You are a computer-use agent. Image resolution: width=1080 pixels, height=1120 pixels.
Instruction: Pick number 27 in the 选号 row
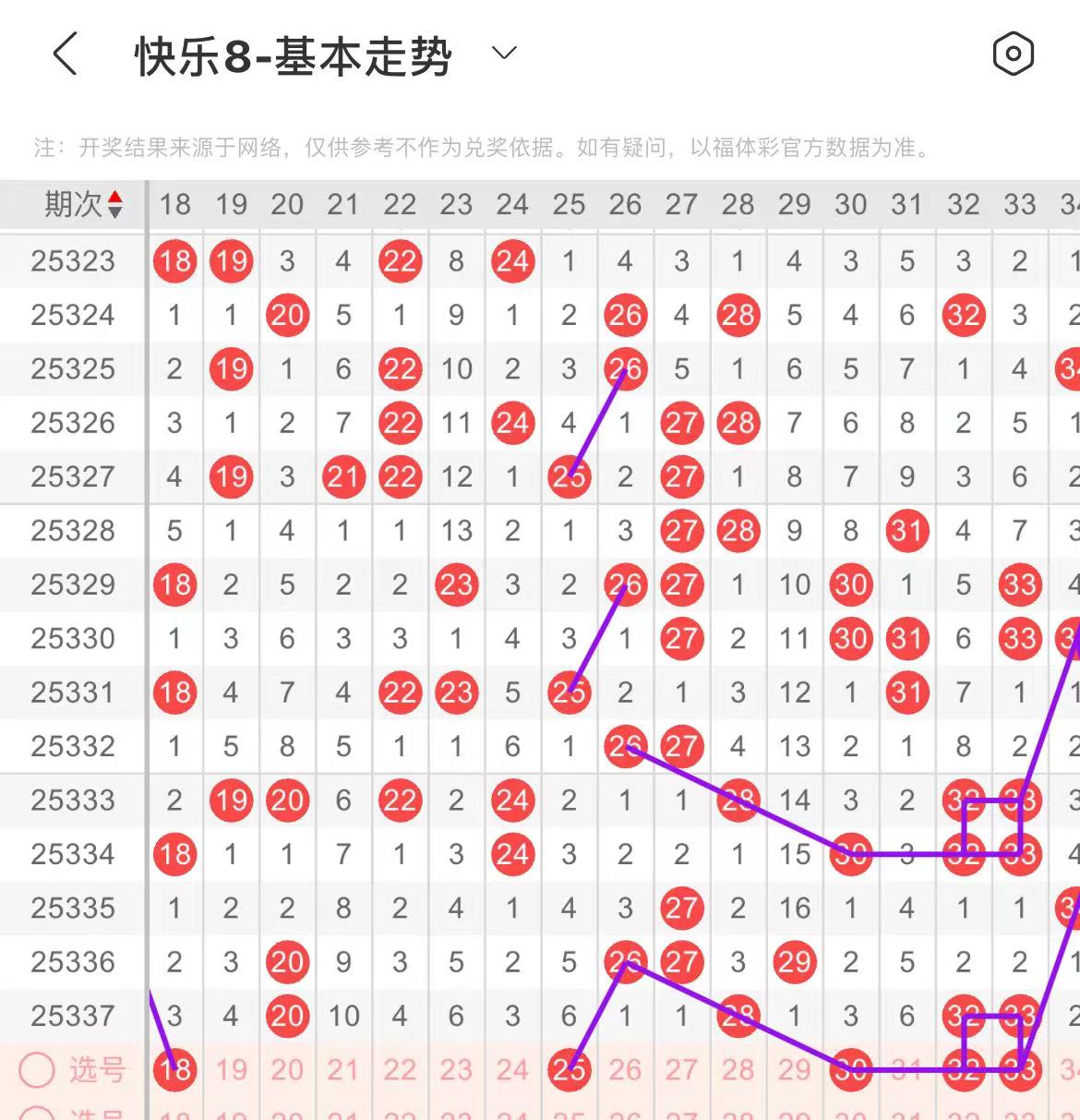pyautogui.click(x=681, y=1070)
